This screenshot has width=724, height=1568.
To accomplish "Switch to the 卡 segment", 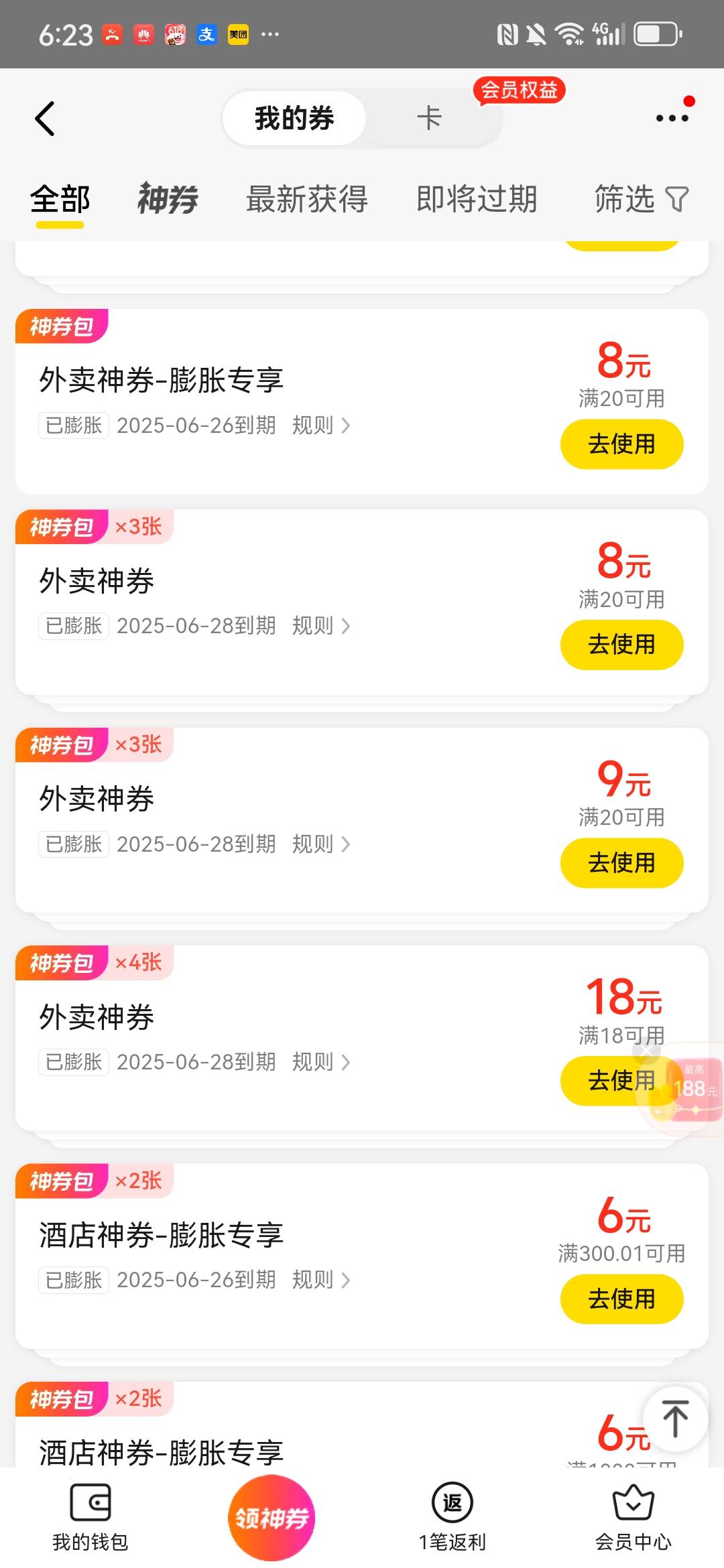I will tap(429, 119).
